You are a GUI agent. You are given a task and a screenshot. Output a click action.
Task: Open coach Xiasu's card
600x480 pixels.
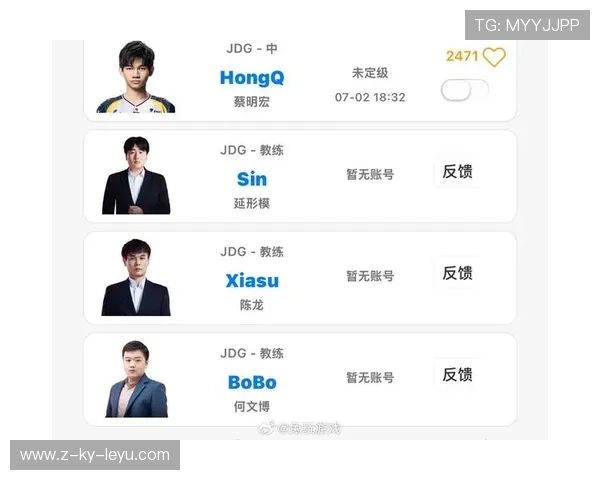coord(252,280)
